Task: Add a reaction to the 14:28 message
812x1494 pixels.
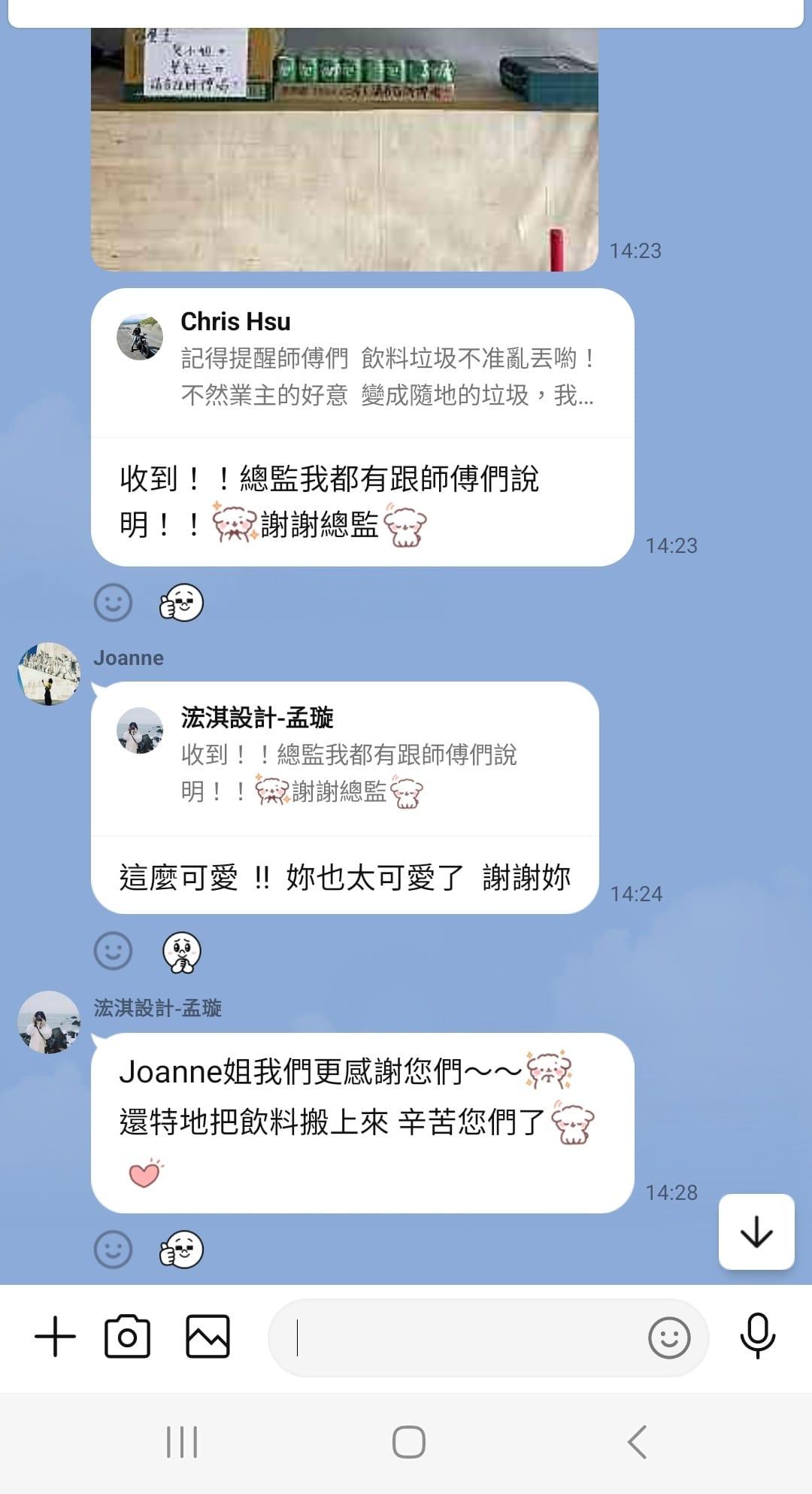Action: [113, 1250]
